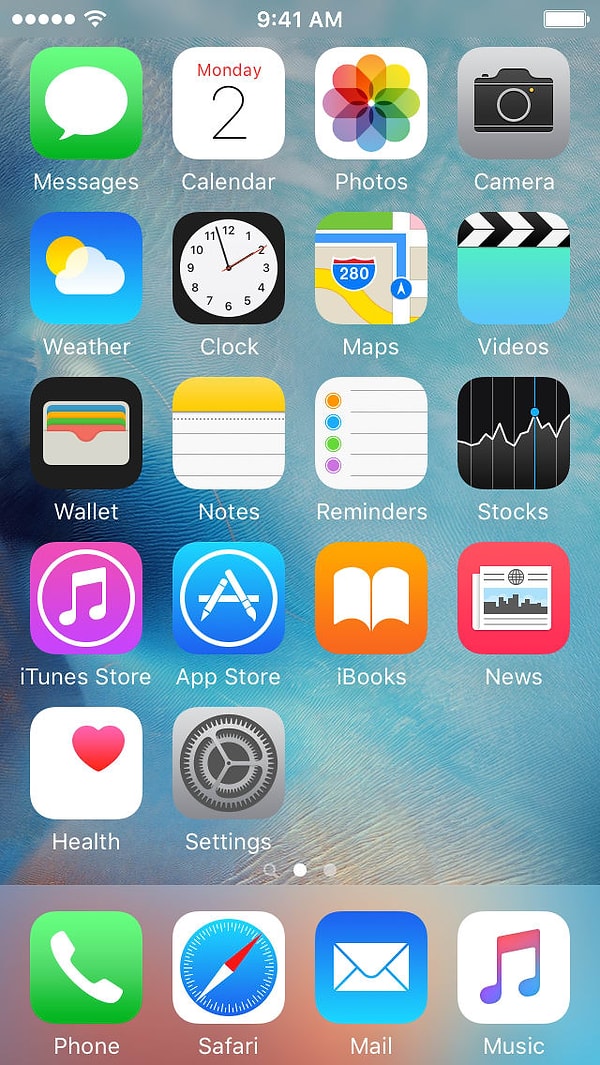Launch the Notes app

[229, 433]
